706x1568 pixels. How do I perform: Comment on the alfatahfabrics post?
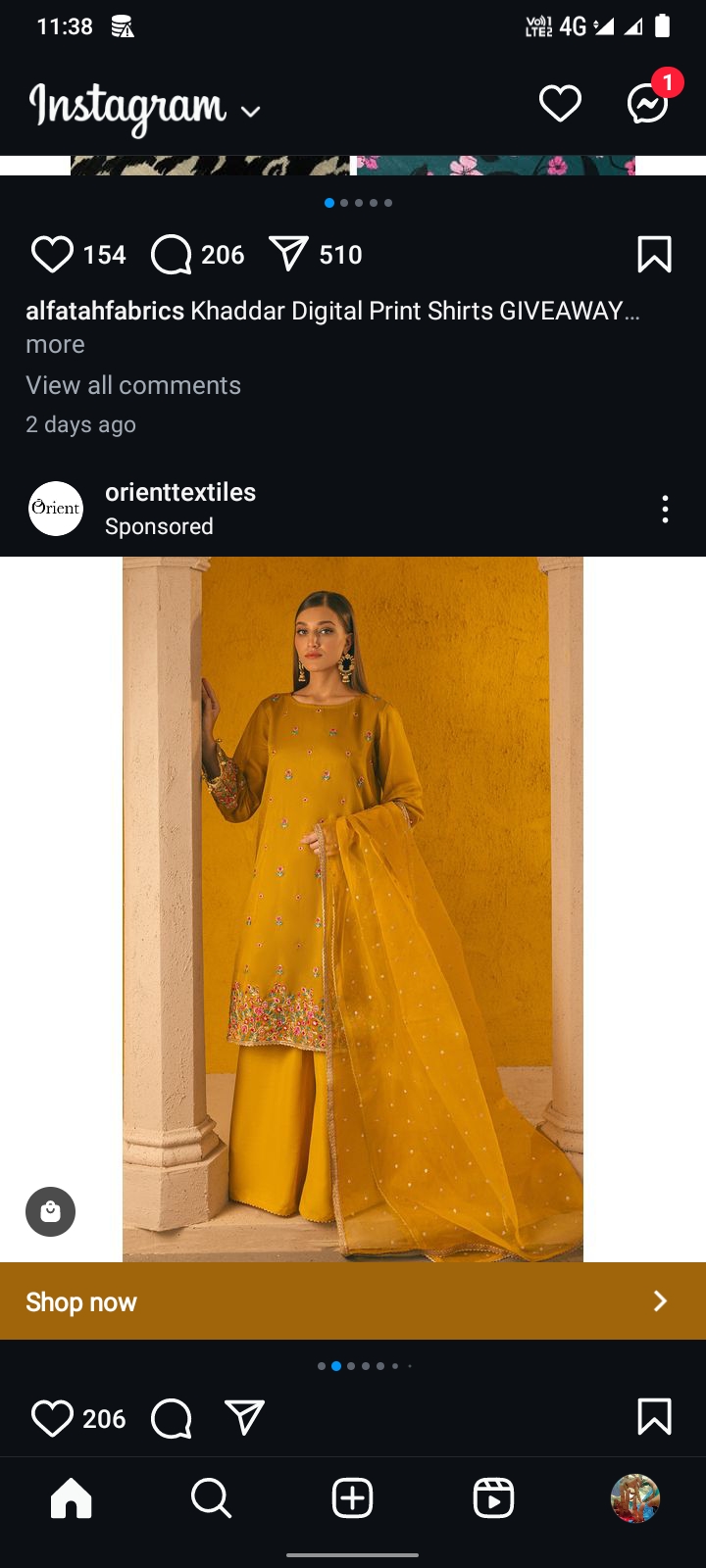pyautogui.click(x=172, y=254)
